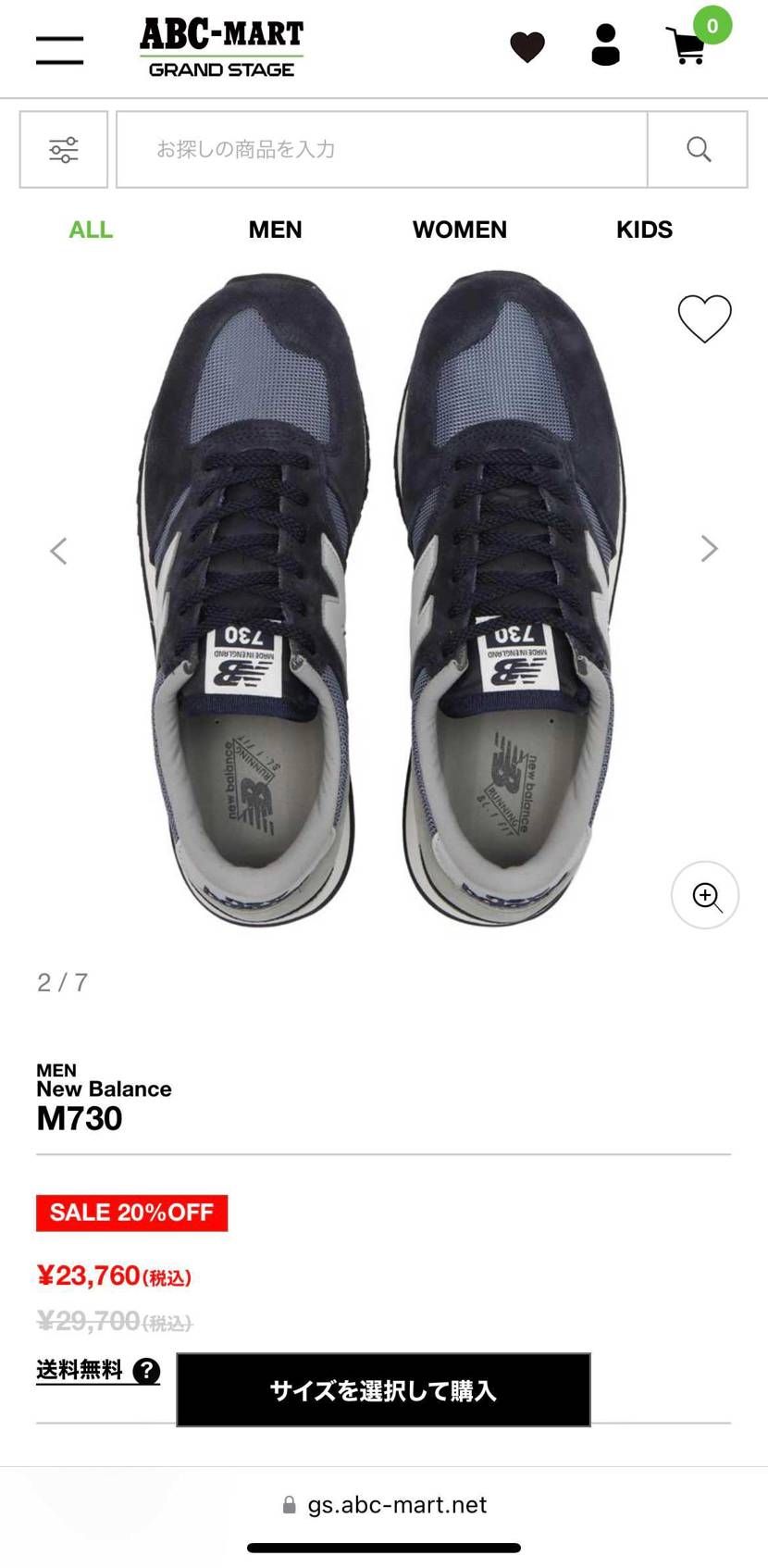
Task: Toggle the wishlist heart on the sneaker photo
Action: 704,318
